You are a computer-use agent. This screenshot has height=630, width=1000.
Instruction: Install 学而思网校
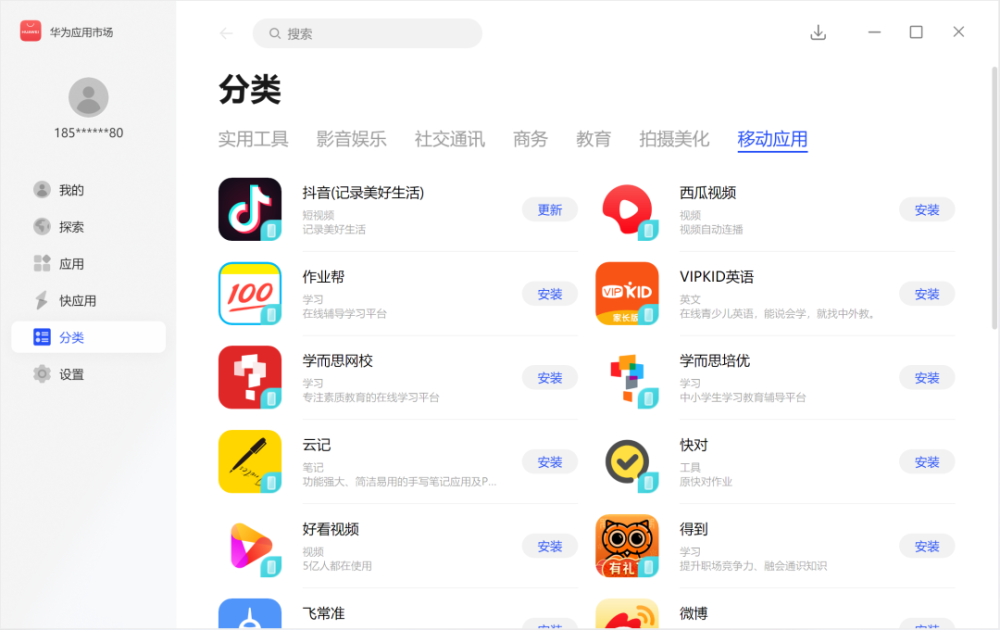pyautogui.click(x=550, y=378)
